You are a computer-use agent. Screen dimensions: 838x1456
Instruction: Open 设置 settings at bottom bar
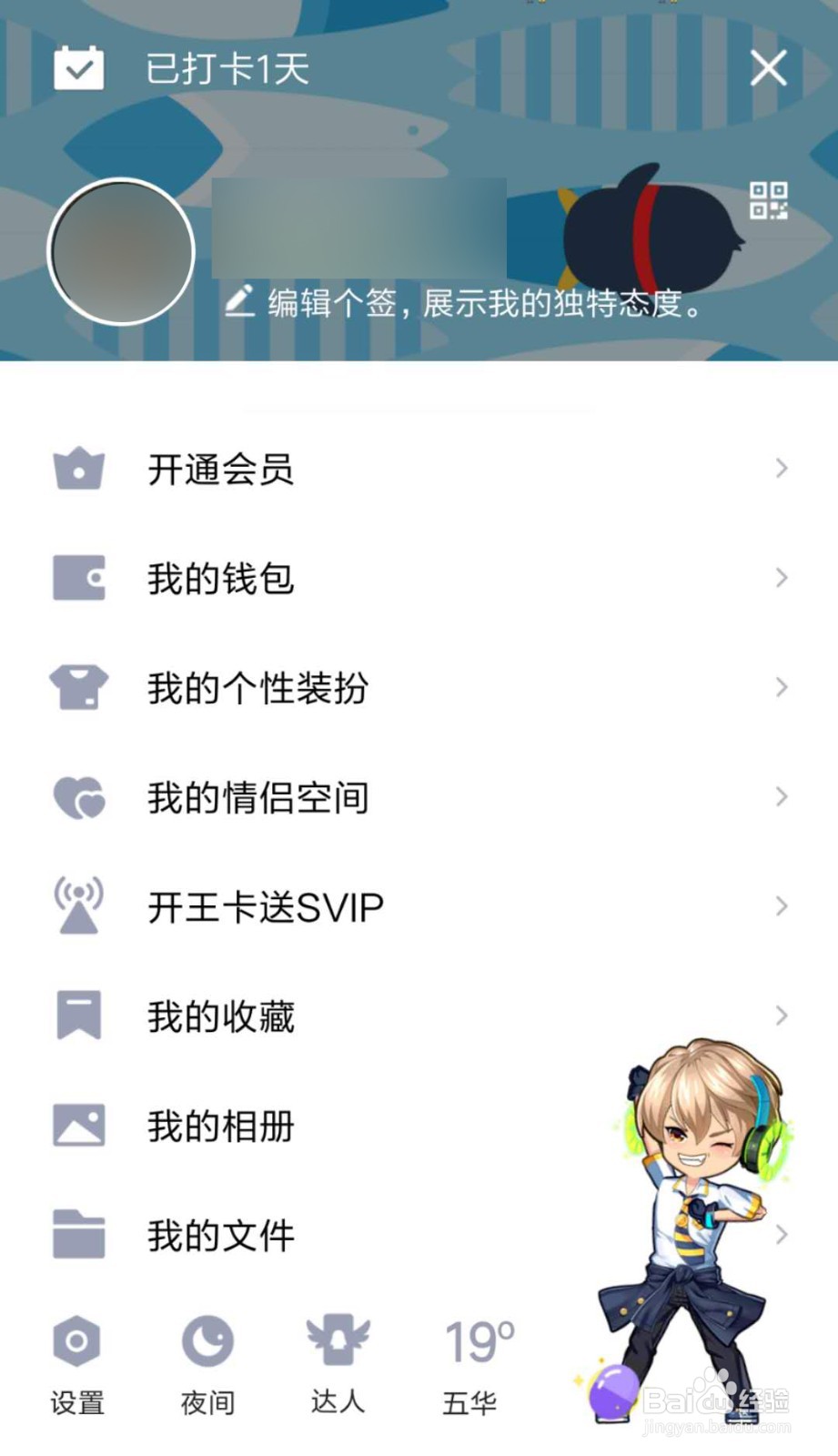coord(76,1365)
